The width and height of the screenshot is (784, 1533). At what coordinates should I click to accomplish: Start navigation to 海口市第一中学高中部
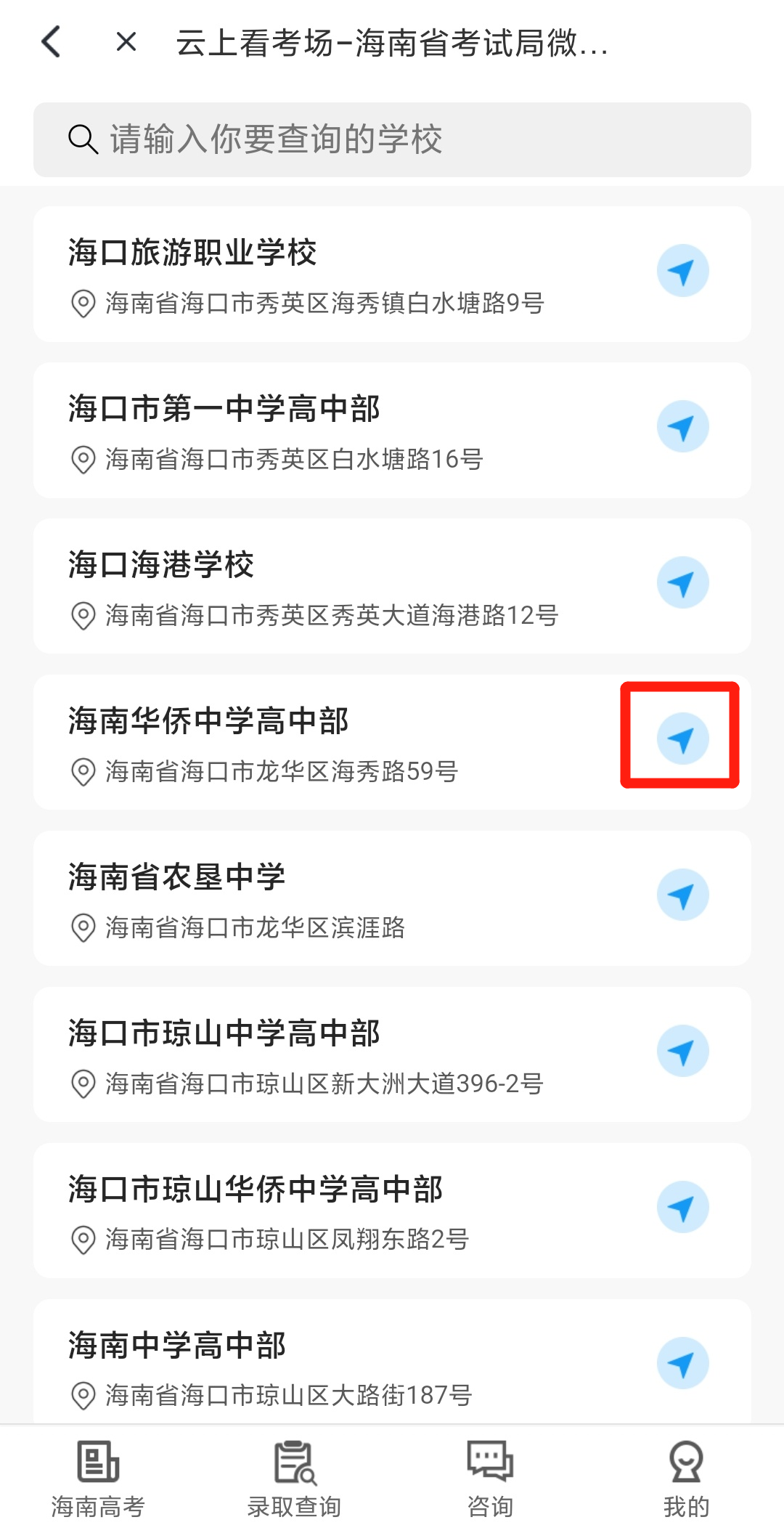(682, 427)
